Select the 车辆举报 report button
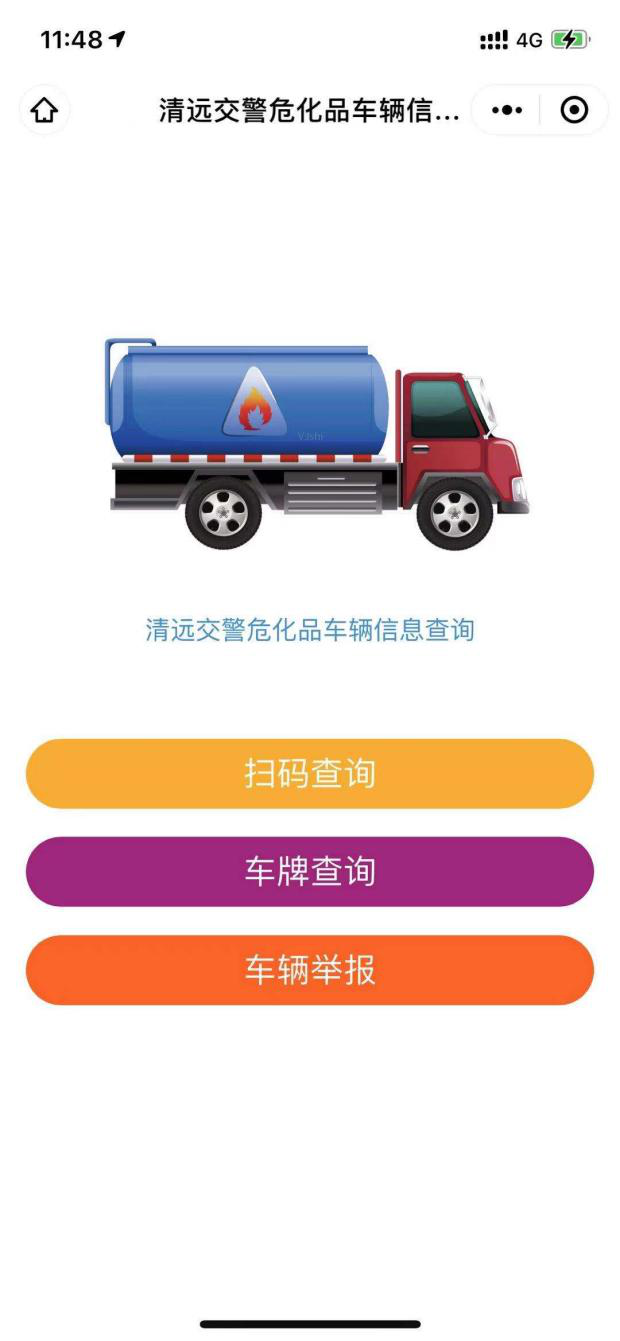The width and height of the screenshot is (620, 1341). 310,970
